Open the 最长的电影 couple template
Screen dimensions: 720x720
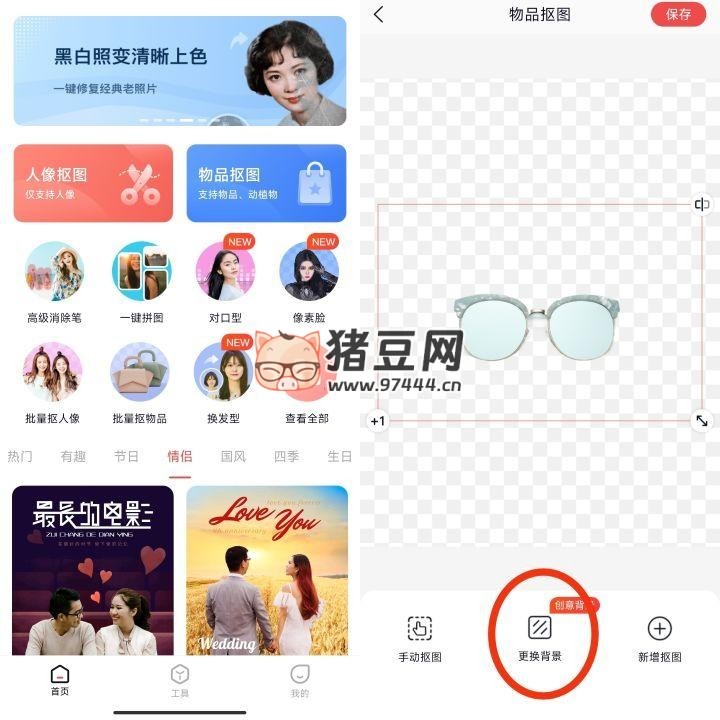[93, 570]
